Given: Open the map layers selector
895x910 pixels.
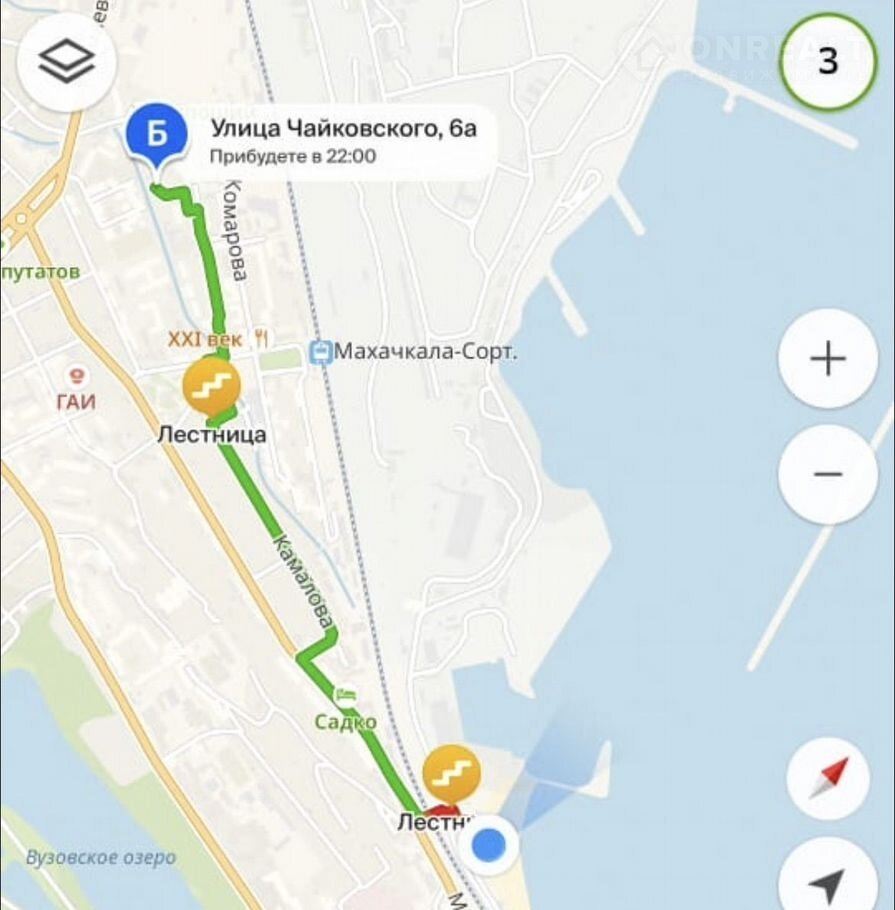Looking at the screenshot, I should [x=66, y=62].
